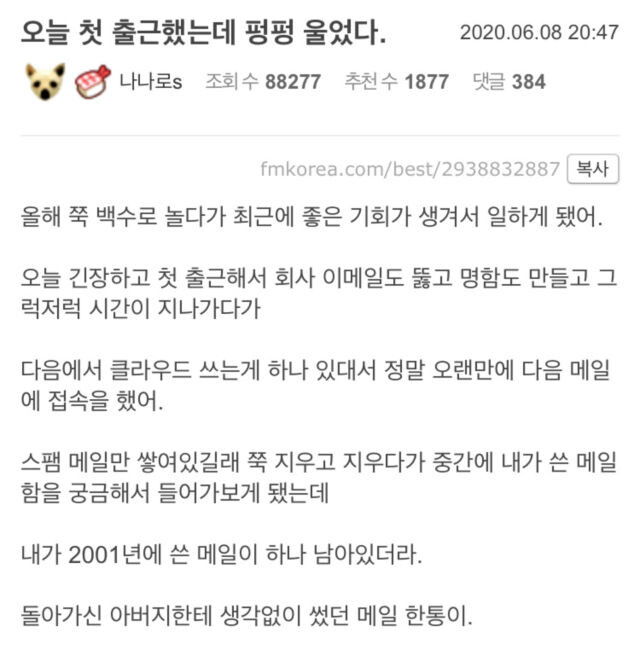Jump to the 댓글 384 comments
640x650 pixels.
(x=509, y=82)
